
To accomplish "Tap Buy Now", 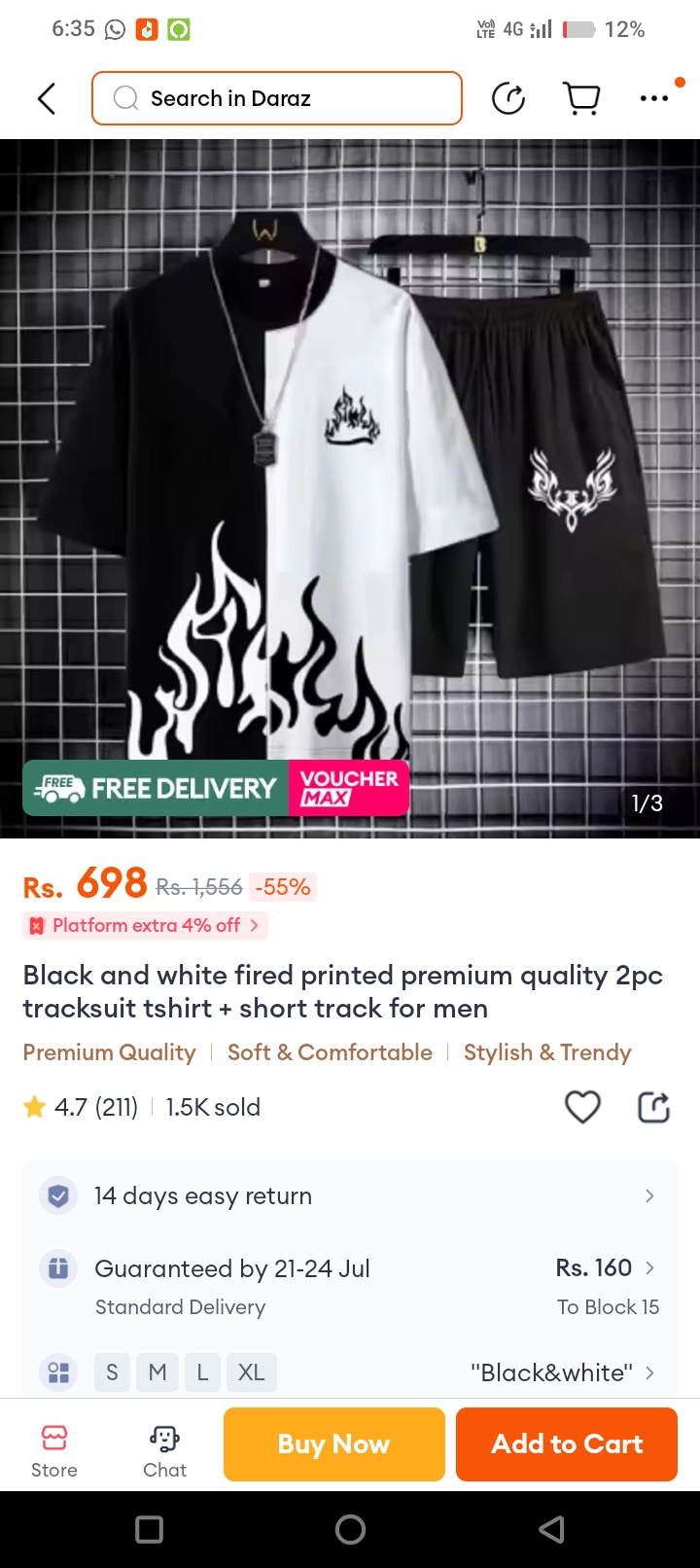I will (333, 1444).
